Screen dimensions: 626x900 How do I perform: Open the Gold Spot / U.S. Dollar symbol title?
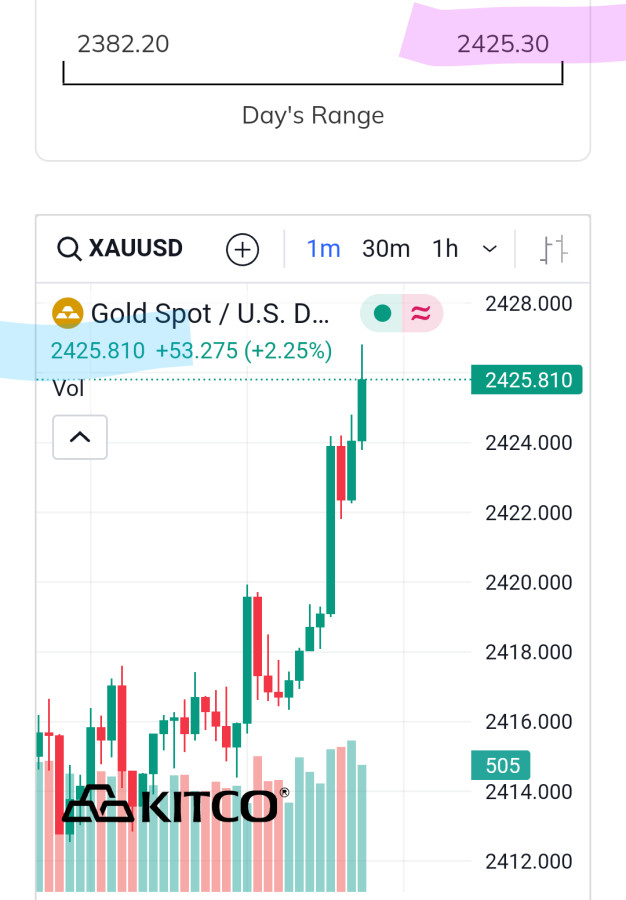pyautogui.click(x=210, y=314)
